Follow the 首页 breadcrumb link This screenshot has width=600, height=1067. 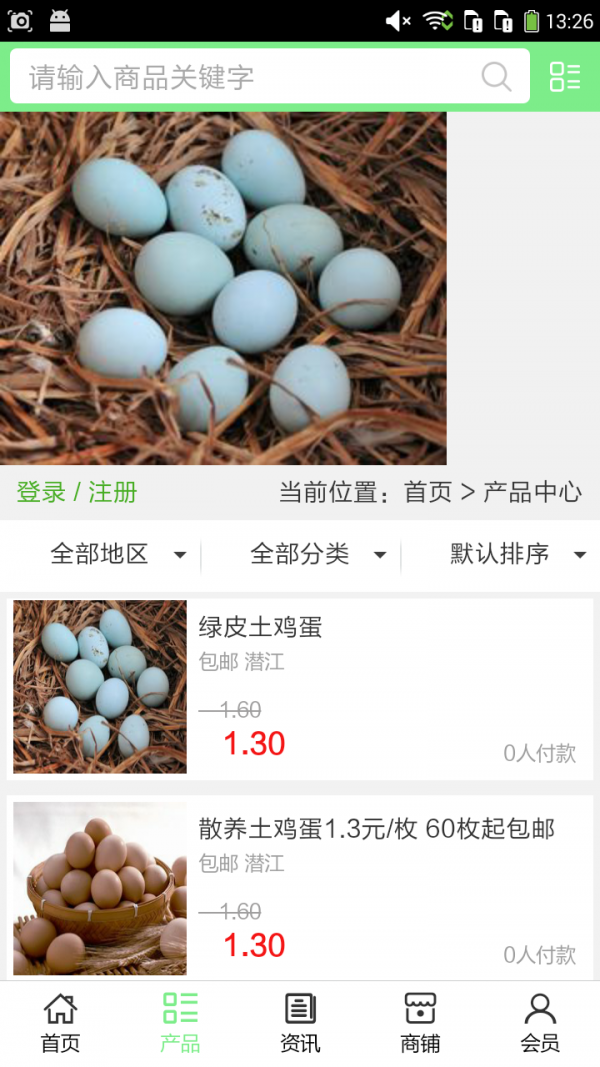pyautogui.click(x=428, y=492)
